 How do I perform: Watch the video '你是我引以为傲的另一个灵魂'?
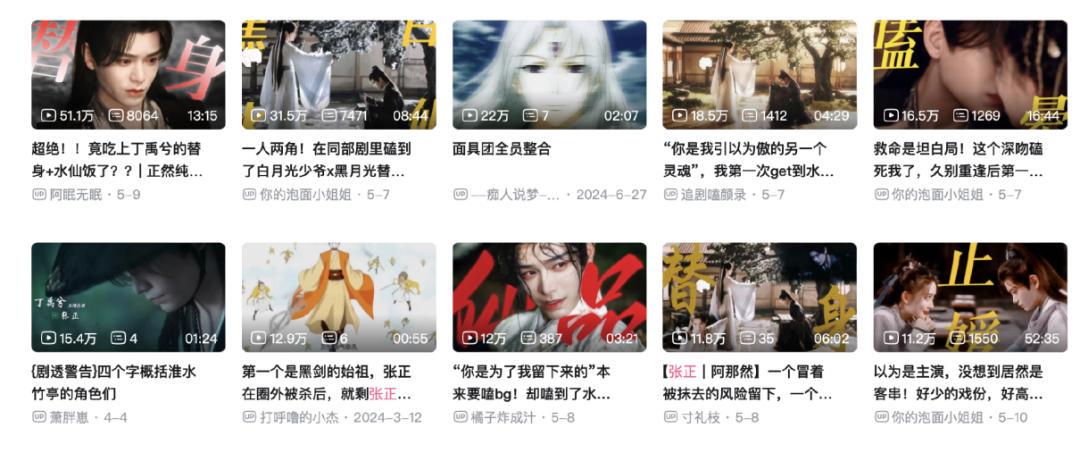click(760, 73)
